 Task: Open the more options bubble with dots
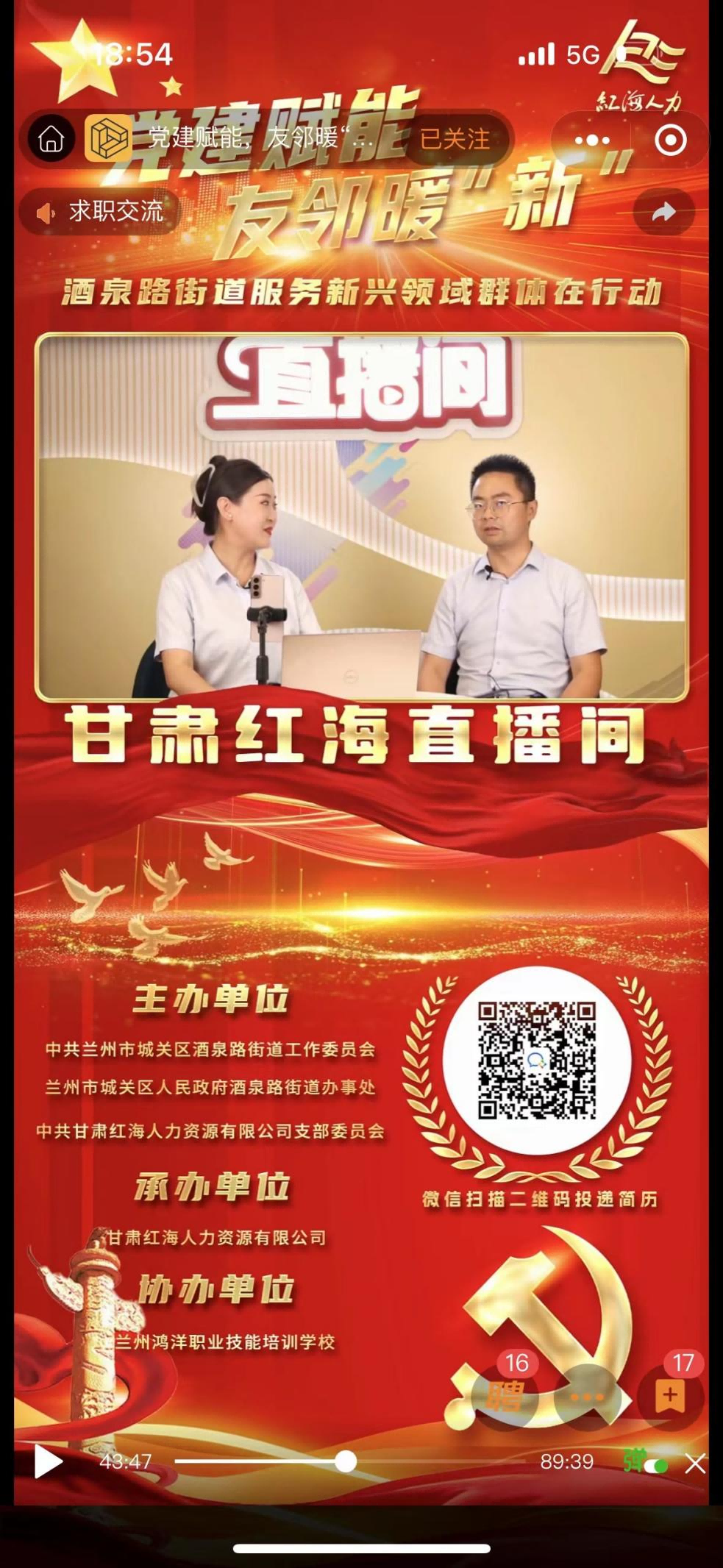pos(587,1396)
